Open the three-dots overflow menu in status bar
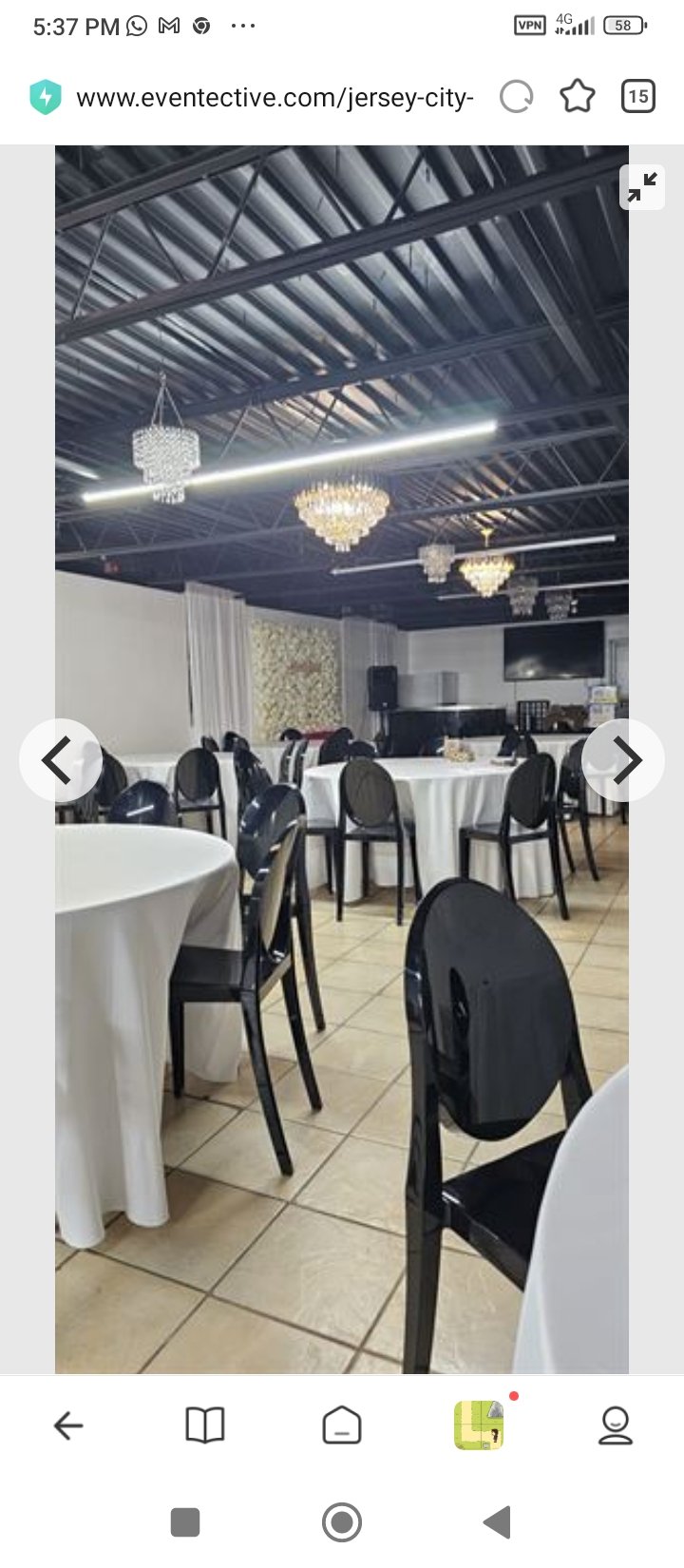This screenshot has height=1568, width=684. tap(243, 26)
